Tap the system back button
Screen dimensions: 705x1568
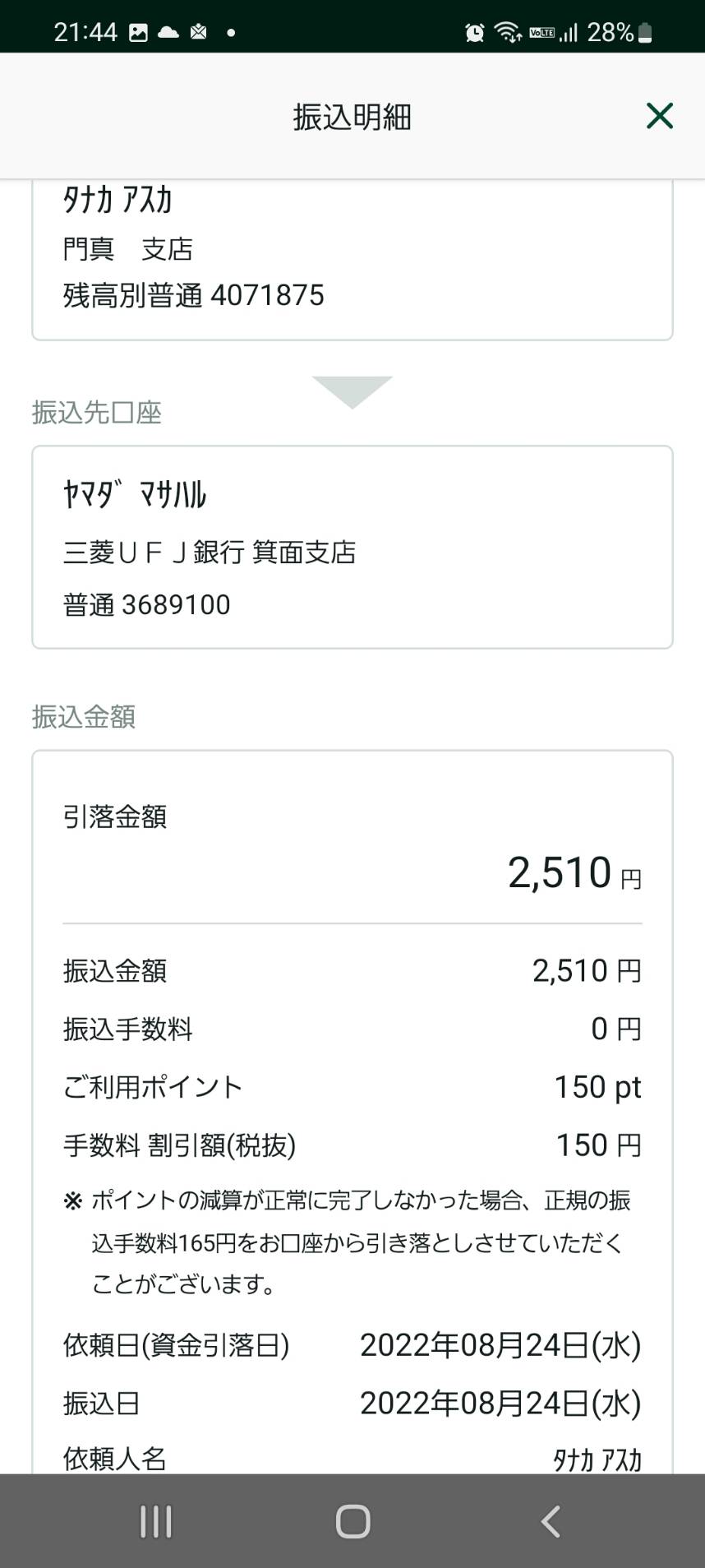(551, 1521)
